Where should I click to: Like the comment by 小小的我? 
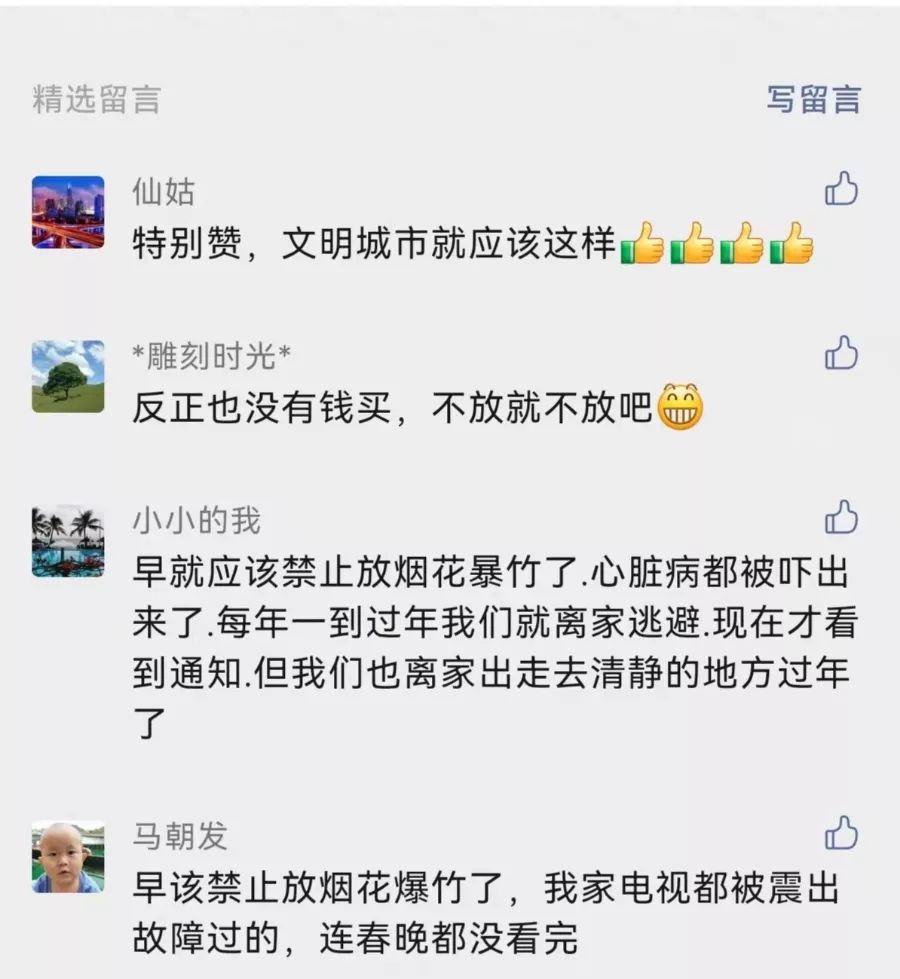pyautogui.click(x=841, y=517)
